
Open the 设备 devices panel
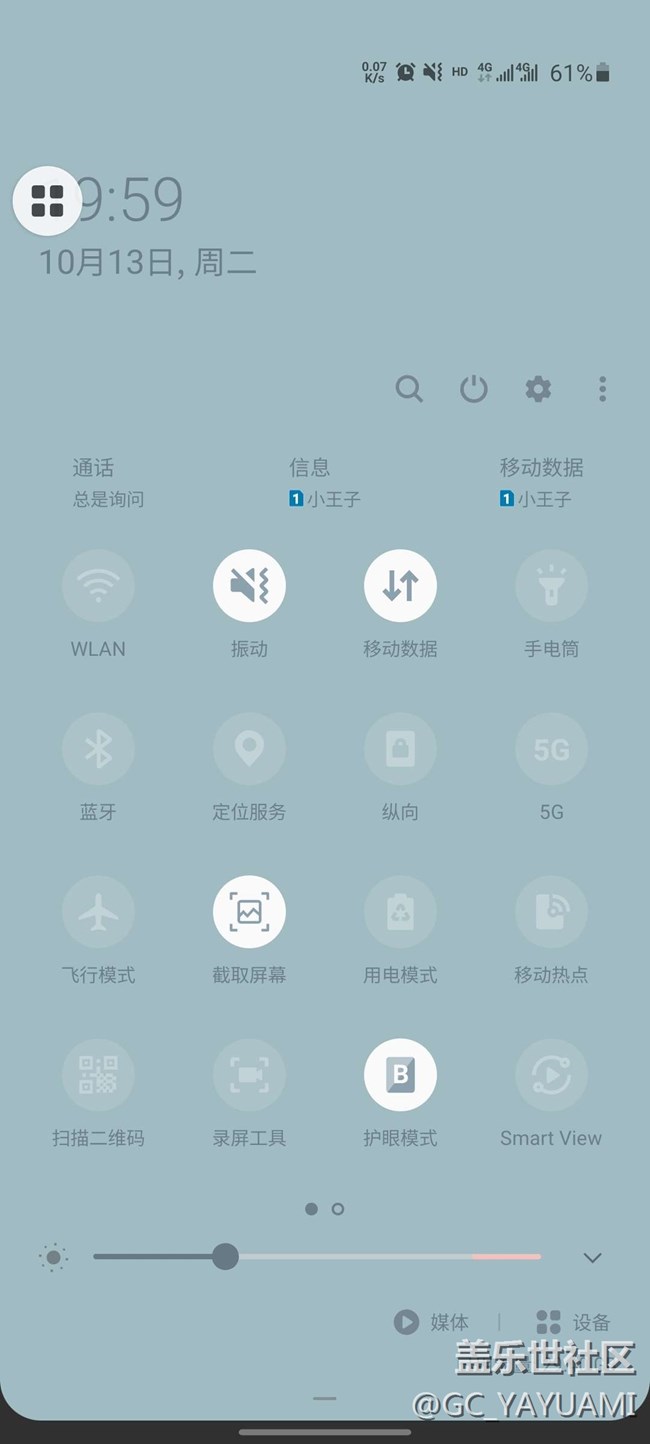573,1322
